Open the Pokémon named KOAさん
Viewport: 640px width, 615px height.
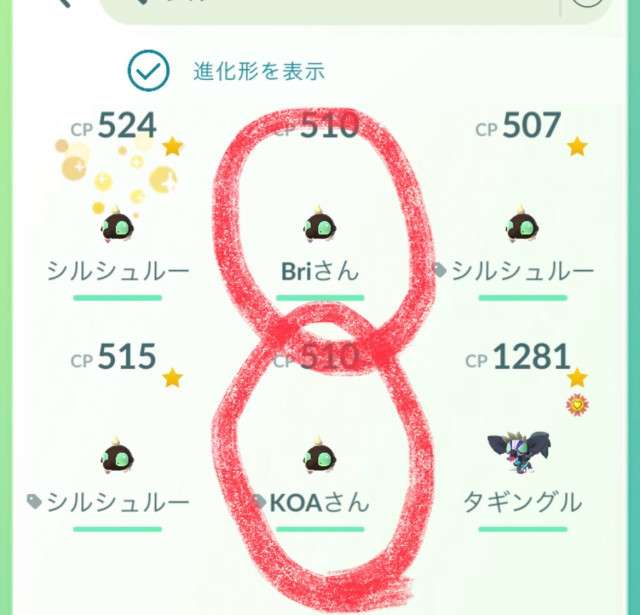pos(319,459)
